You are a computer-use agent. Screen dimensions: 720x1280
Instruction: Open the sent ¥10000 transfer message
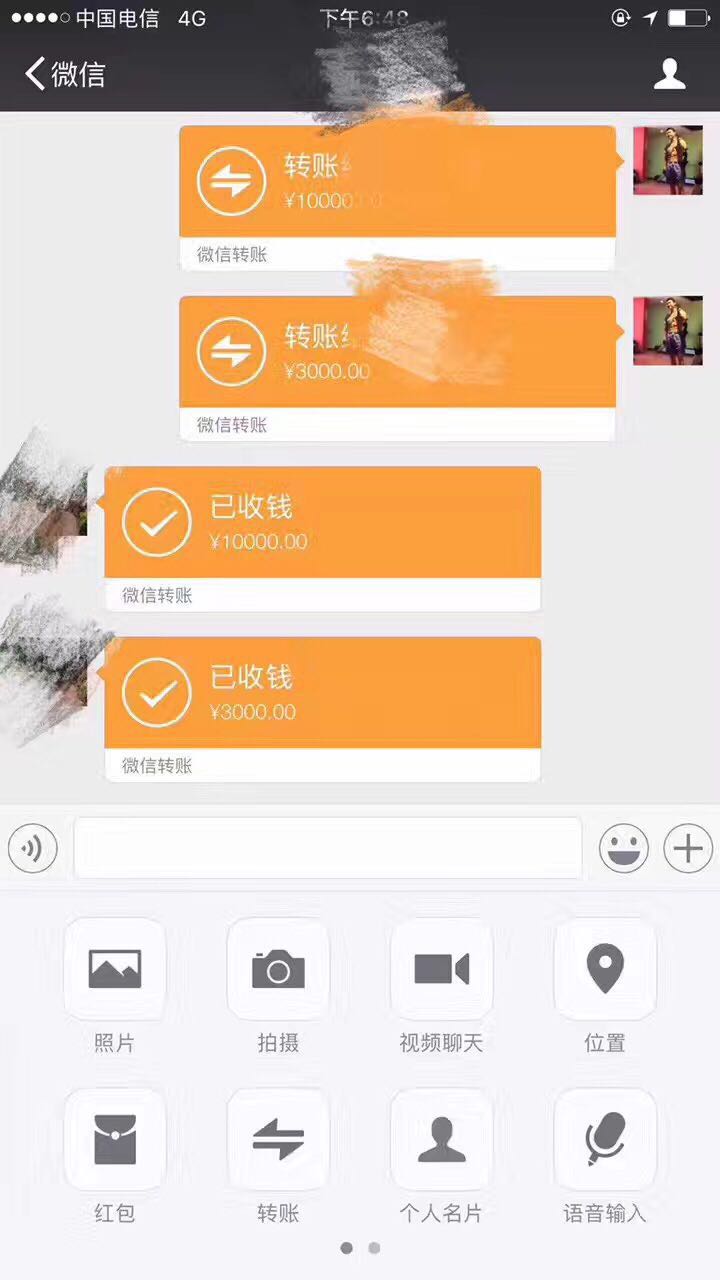coord(397,182)
